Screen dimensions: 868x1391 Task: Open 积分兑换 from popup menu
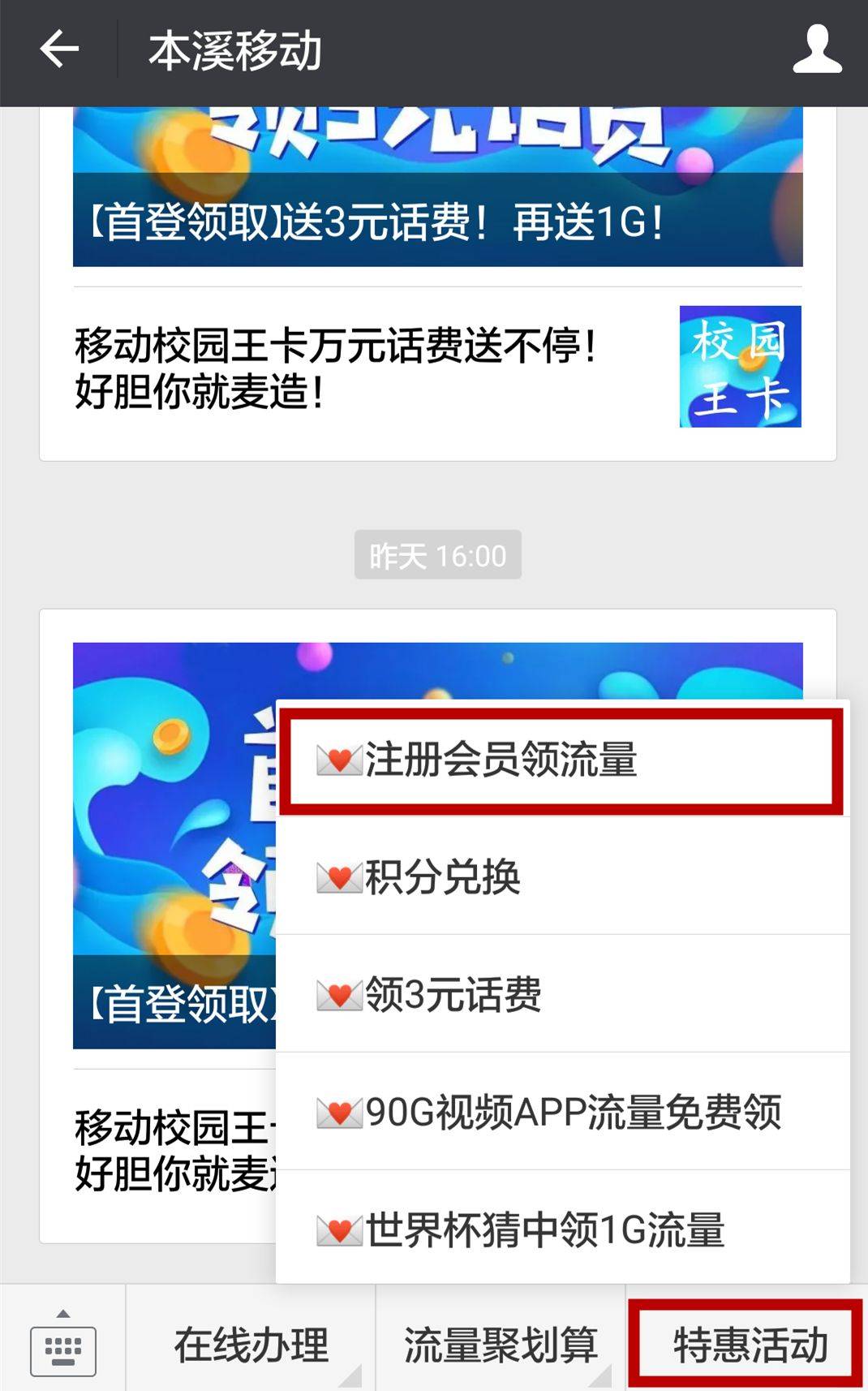(x=561, y=877)
